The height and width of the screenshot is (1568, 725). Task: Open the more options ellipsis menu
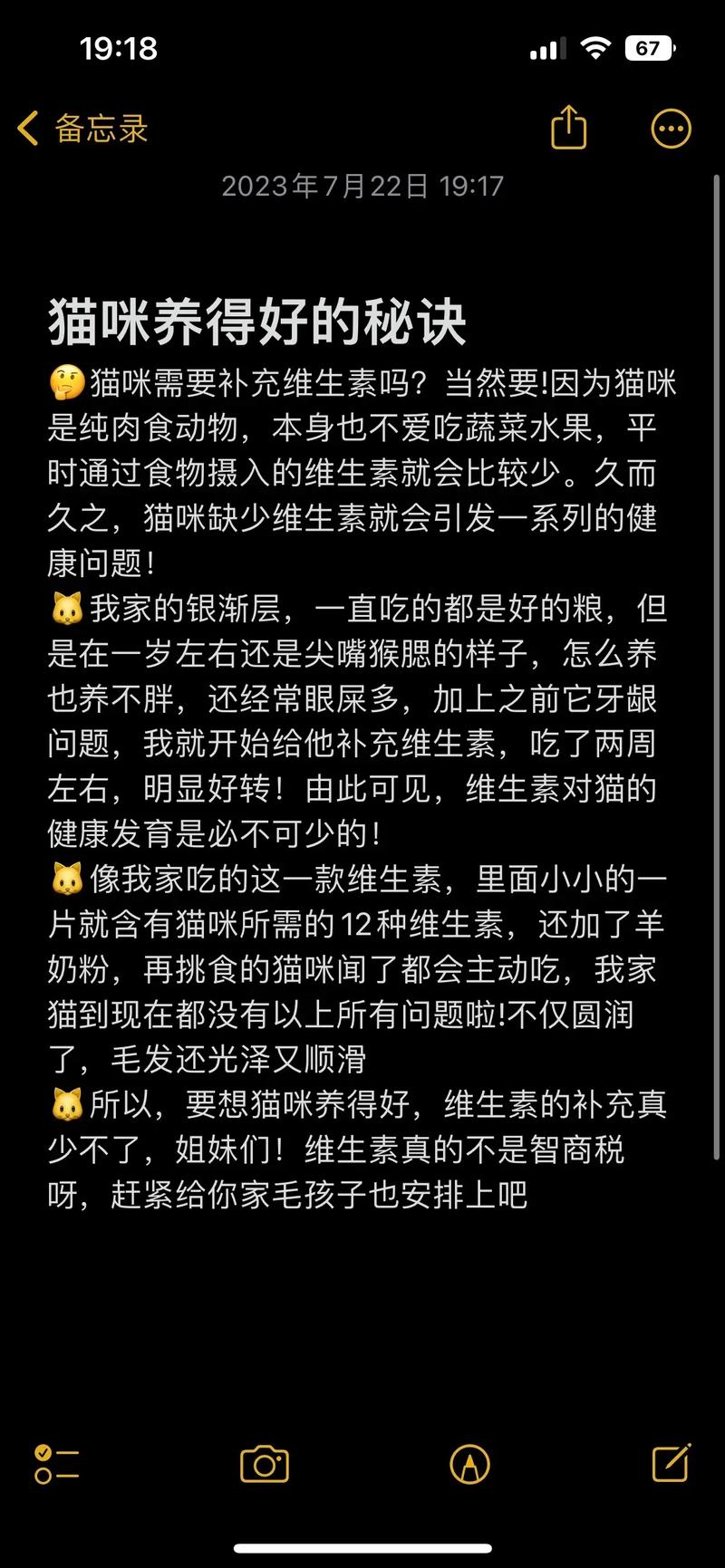pyautogui.click(x=670, y=129)
